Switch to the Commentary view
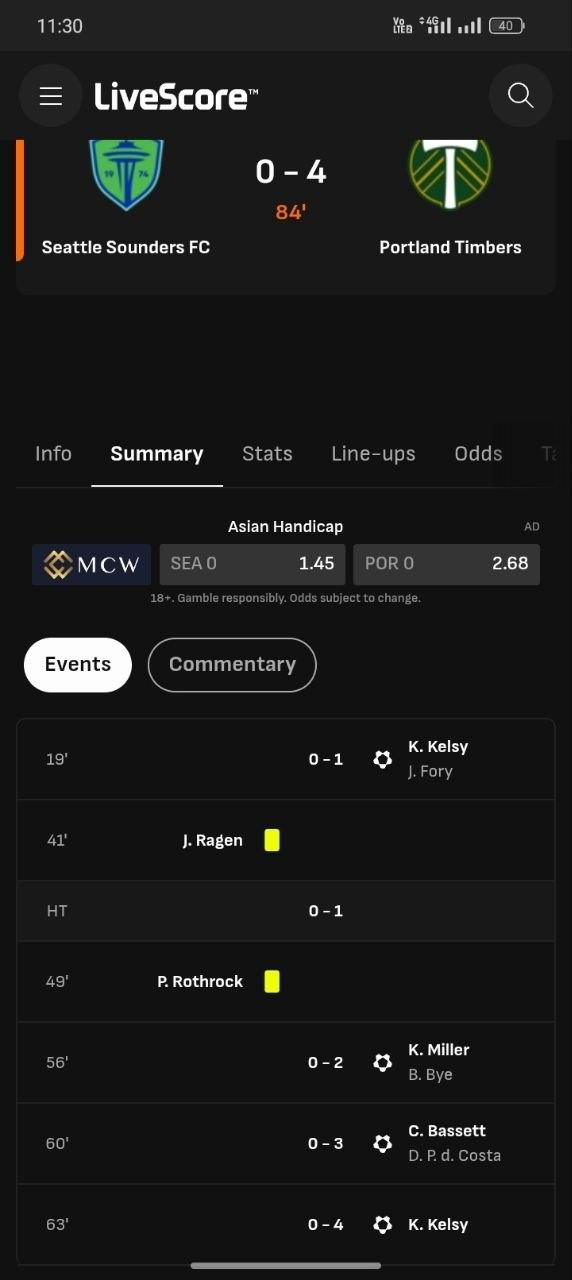The width and height of the screenshot is (572, 1280). click(232, 665)
